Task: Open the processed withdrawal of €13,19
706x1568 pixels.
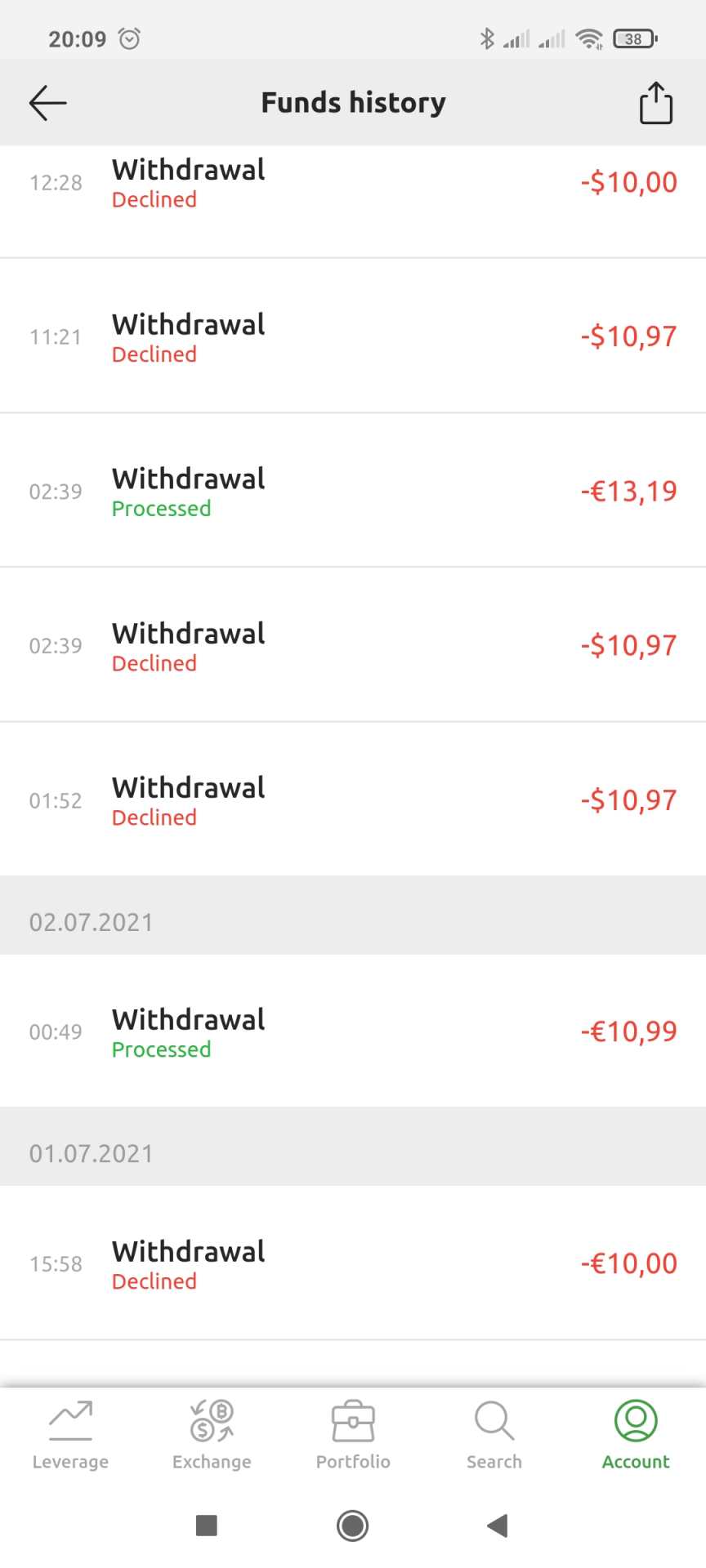Action: [353, 492]
